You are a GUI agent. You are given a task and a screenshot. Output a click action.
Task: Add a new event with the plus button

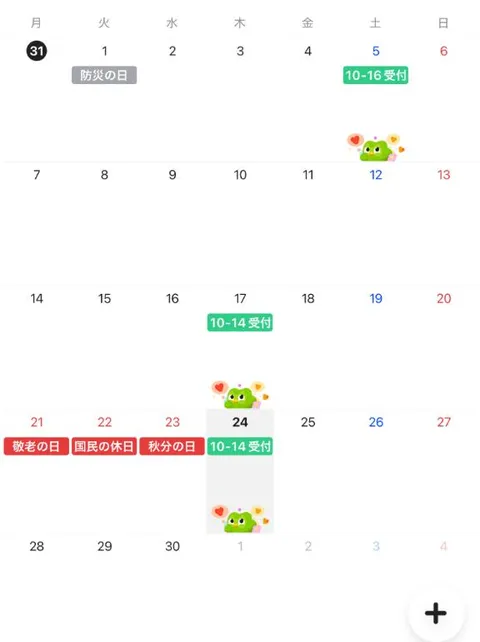(x=435, y=613)
